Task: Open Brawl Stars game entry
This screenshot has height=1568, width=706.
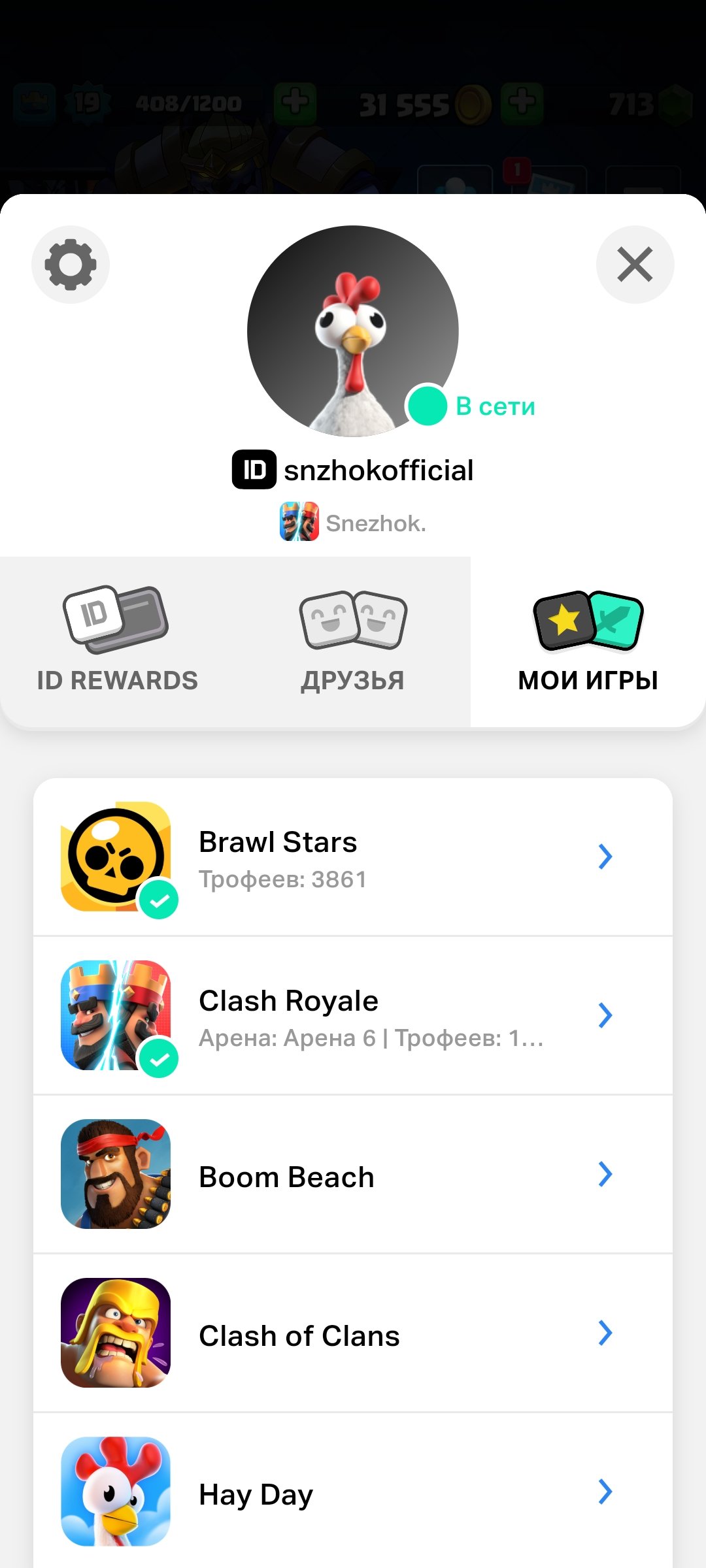Action: [353, 857]
